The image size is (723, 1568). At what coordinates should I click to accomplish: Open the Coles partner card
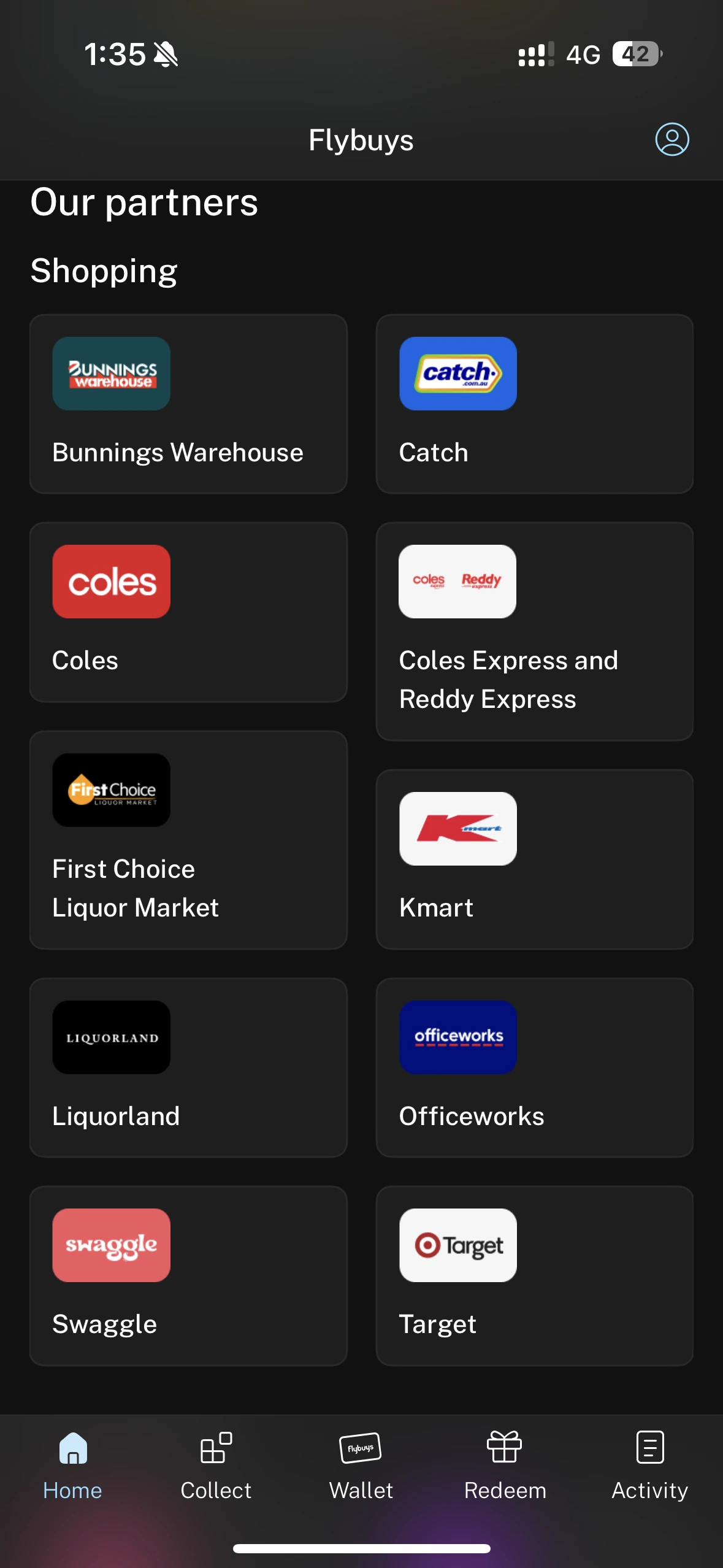coord(188,612)
